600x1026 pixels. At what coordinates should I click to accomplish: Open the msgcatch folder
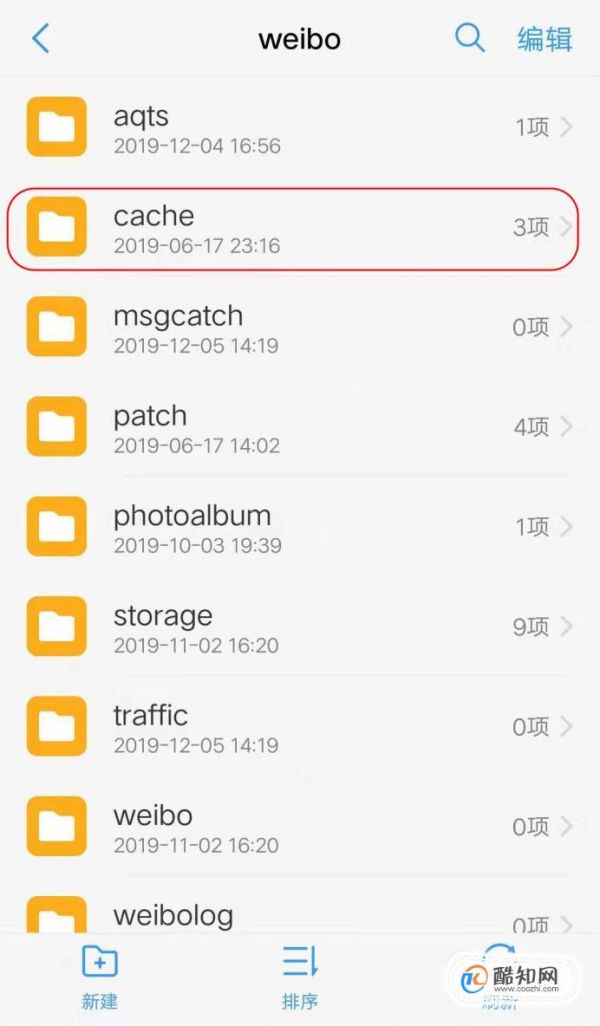[300, 327]
